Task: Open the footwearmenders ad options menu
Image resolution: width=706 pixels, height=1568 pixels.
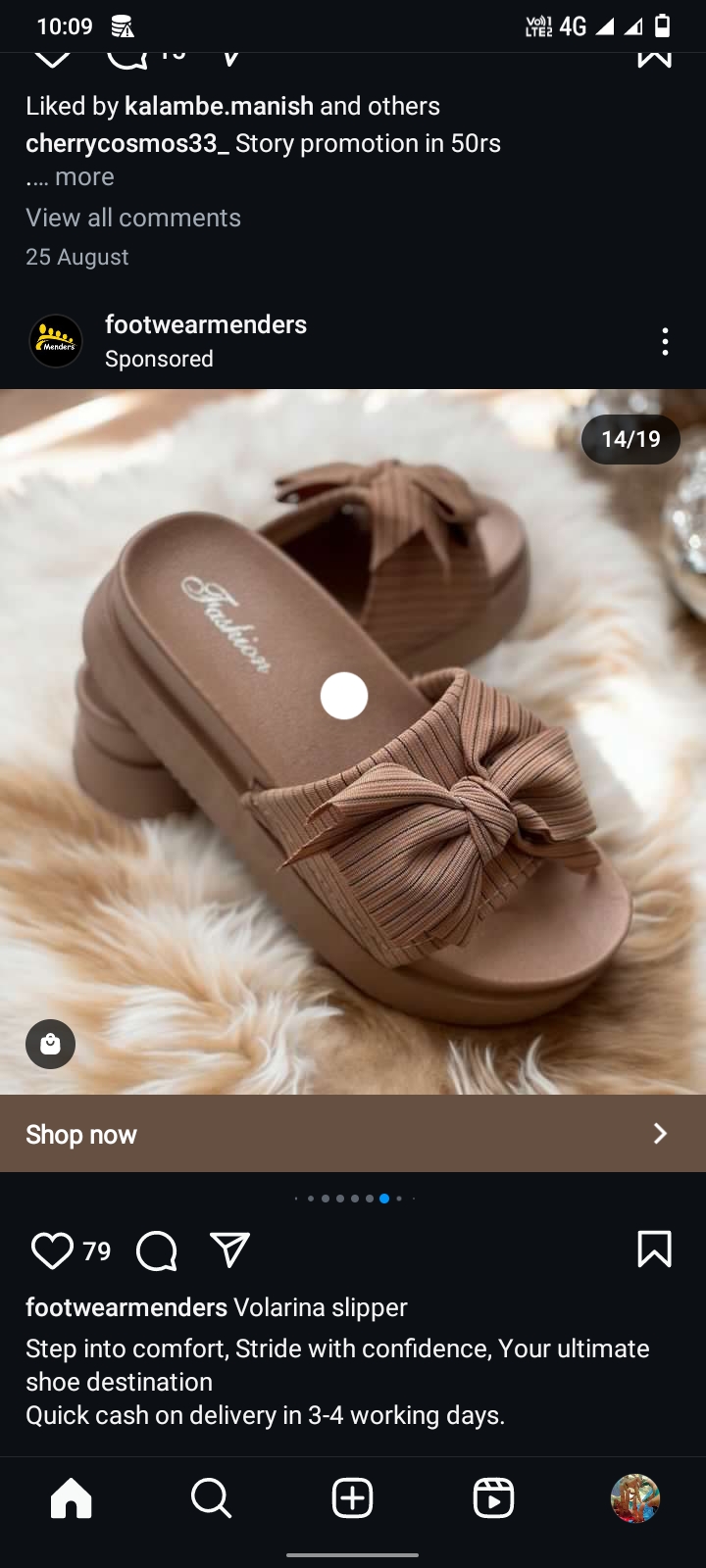Action: [x=665, y=342]
